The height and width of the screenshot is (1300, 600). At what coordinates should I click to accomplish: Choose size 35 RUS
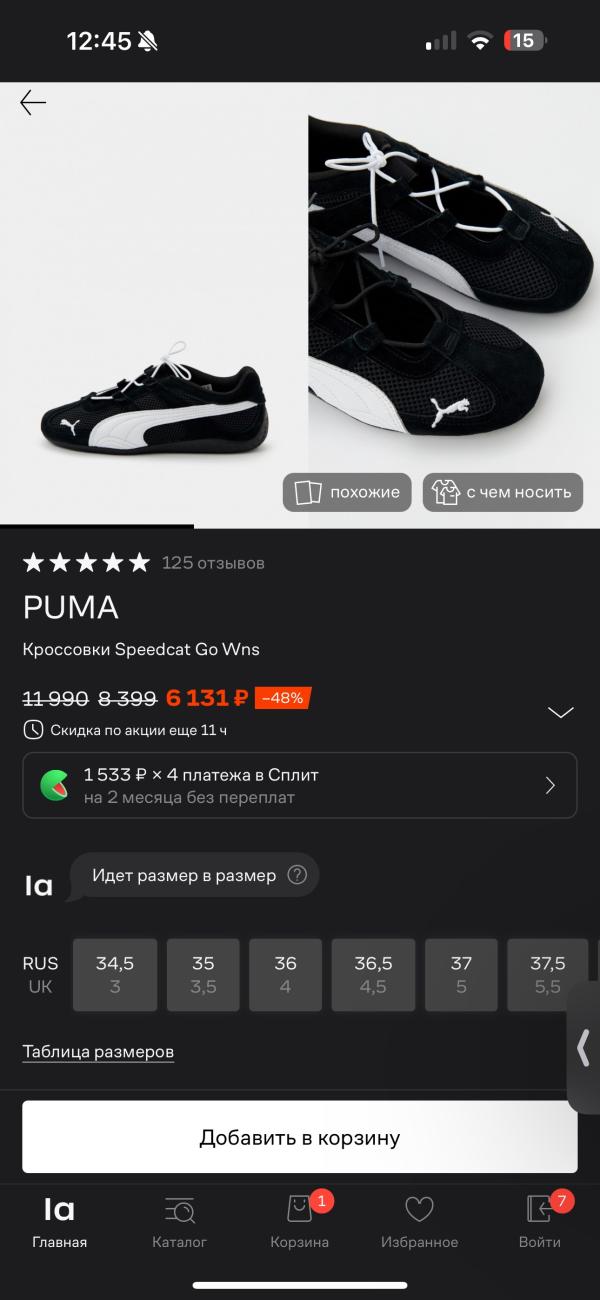click(x=203, y=975)
